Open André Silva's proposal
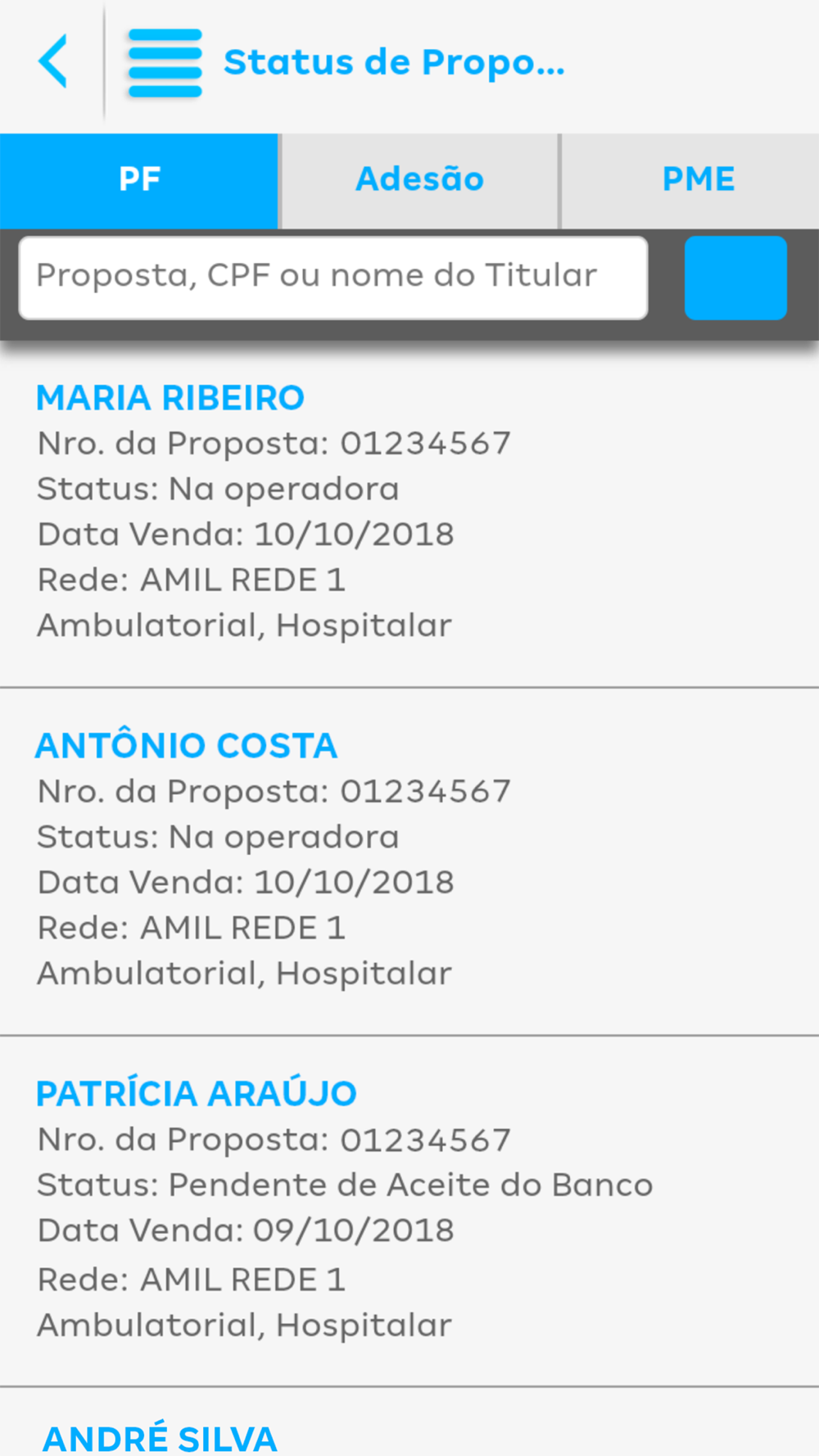 pyautogui.click(x=161, y=1437)
